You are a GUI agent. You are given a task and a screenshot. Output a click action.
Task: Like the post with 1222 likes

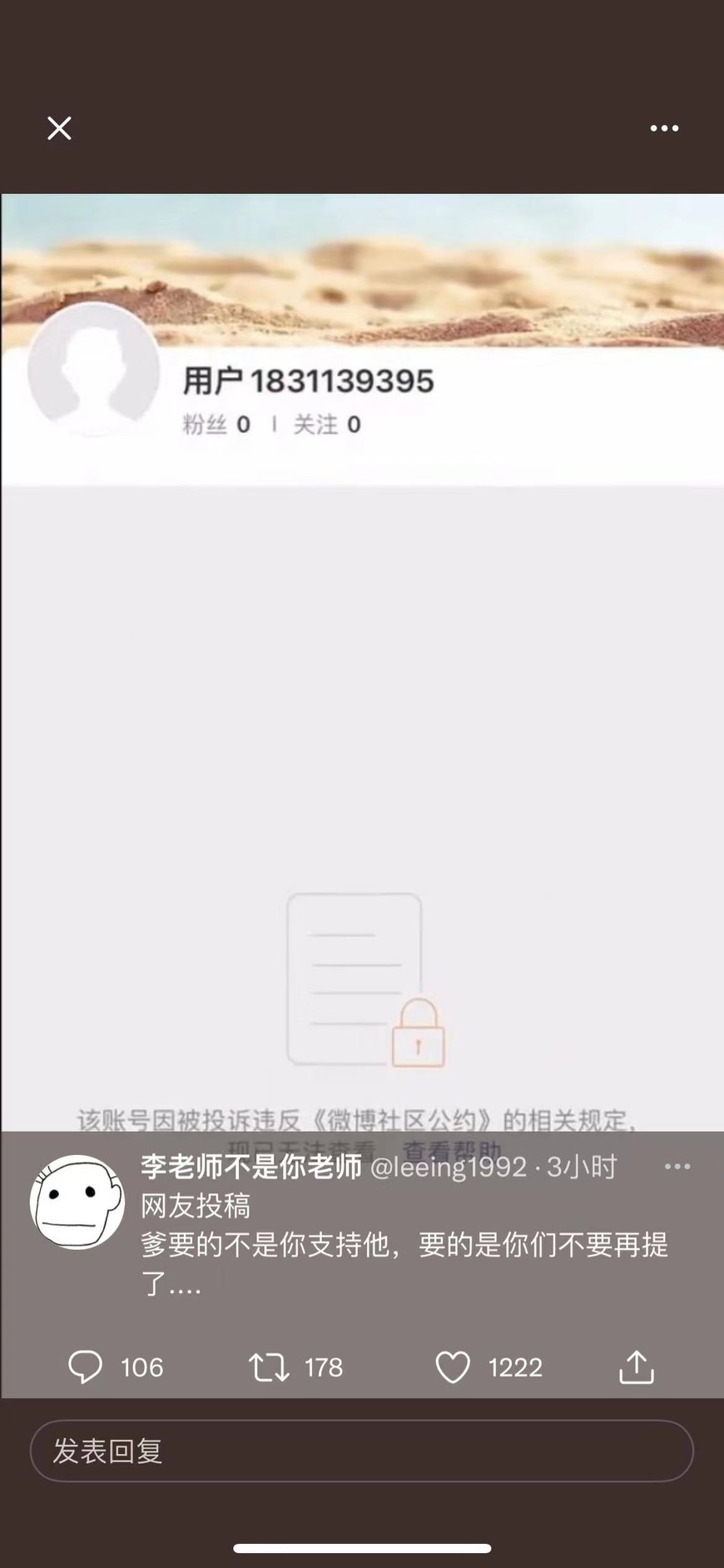click(x=454, y=1367)
